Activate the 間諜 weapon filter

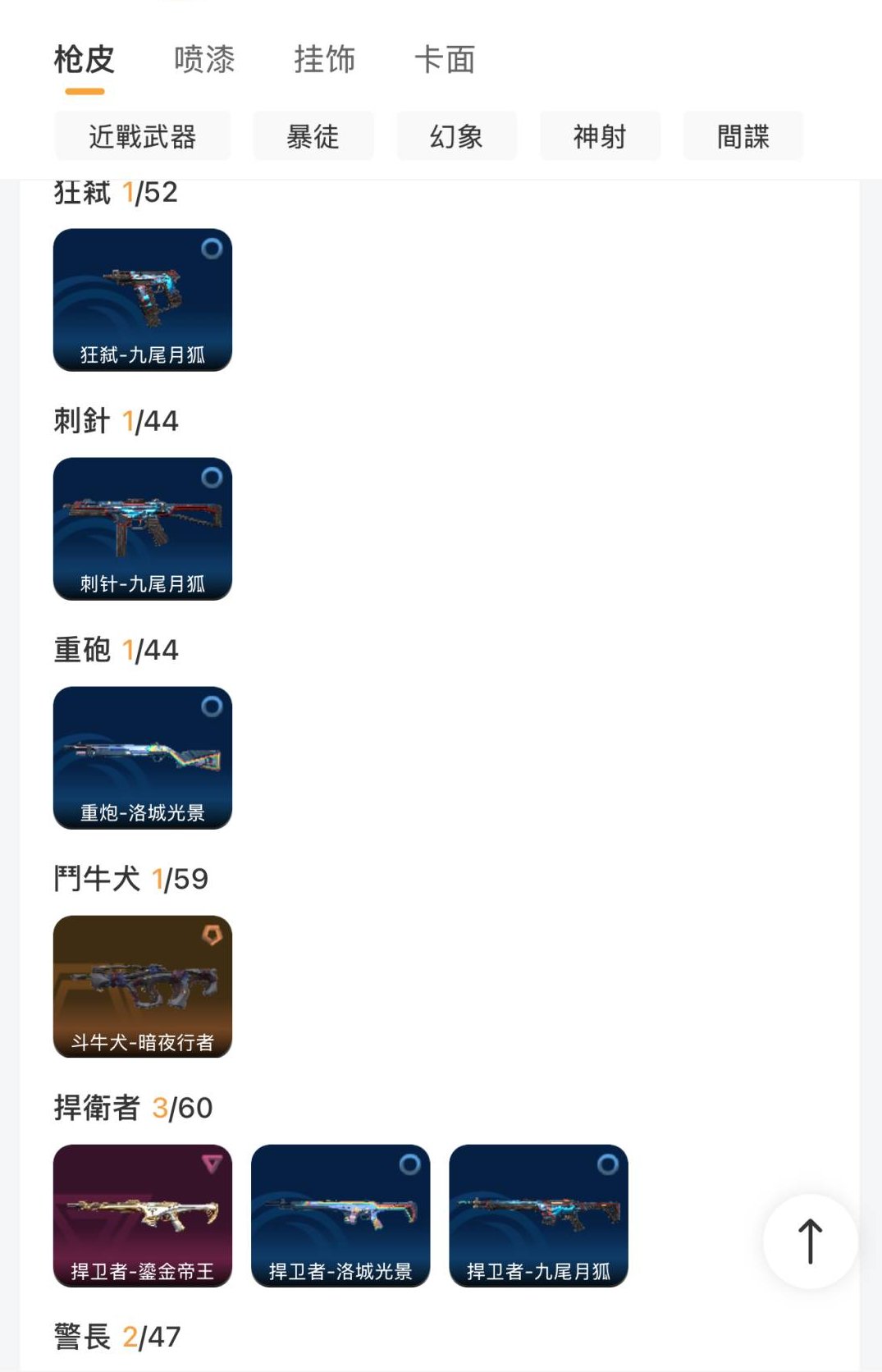coord(743,136)
